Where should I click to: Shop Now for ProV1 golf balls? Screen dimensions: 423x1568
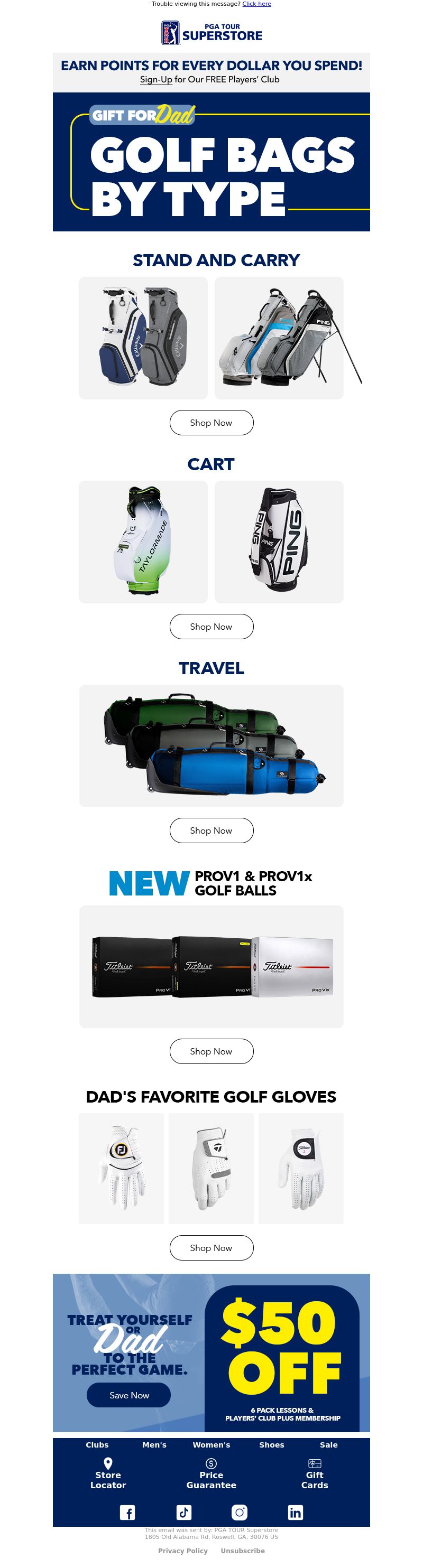211,1052
